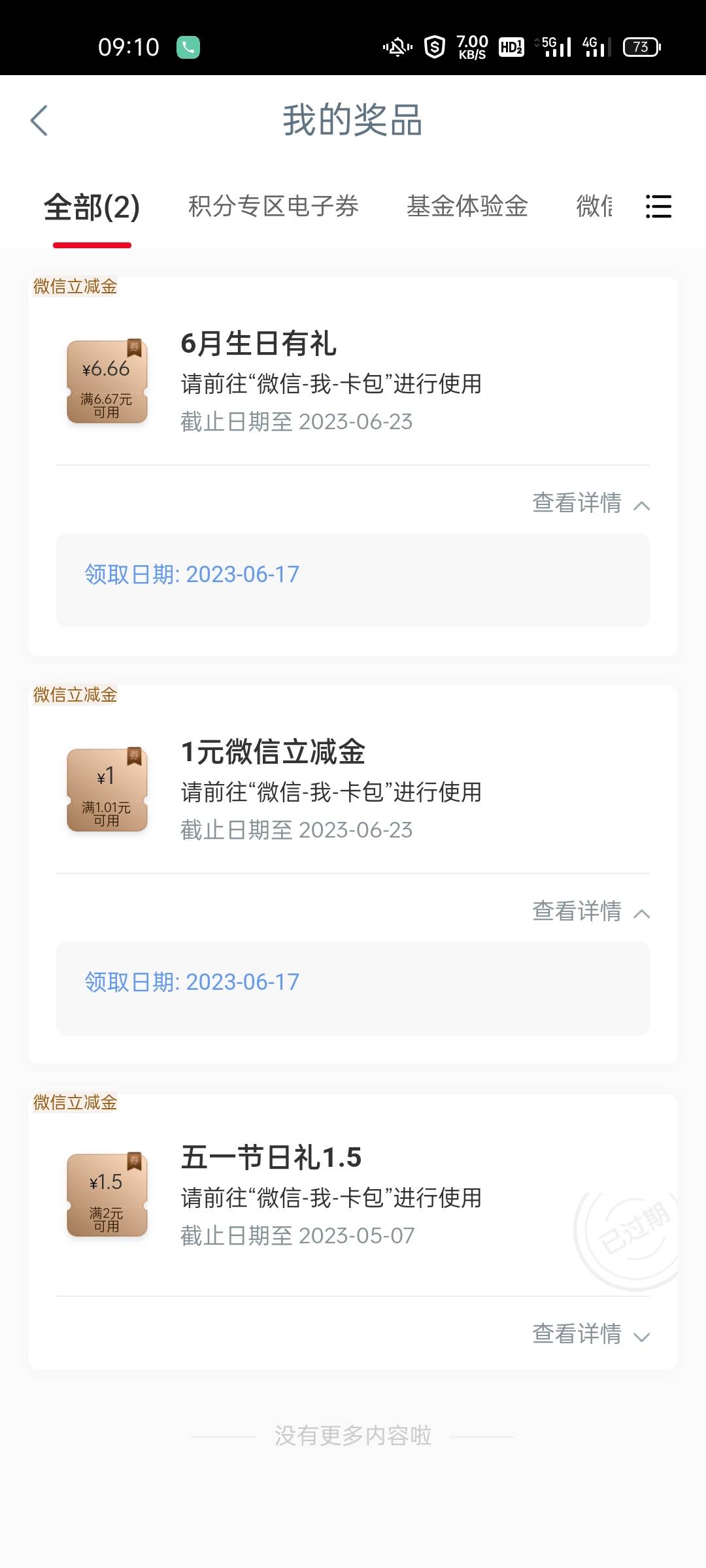Select the 全部(2) tab
706x1568 pixels.
(92, 208)
